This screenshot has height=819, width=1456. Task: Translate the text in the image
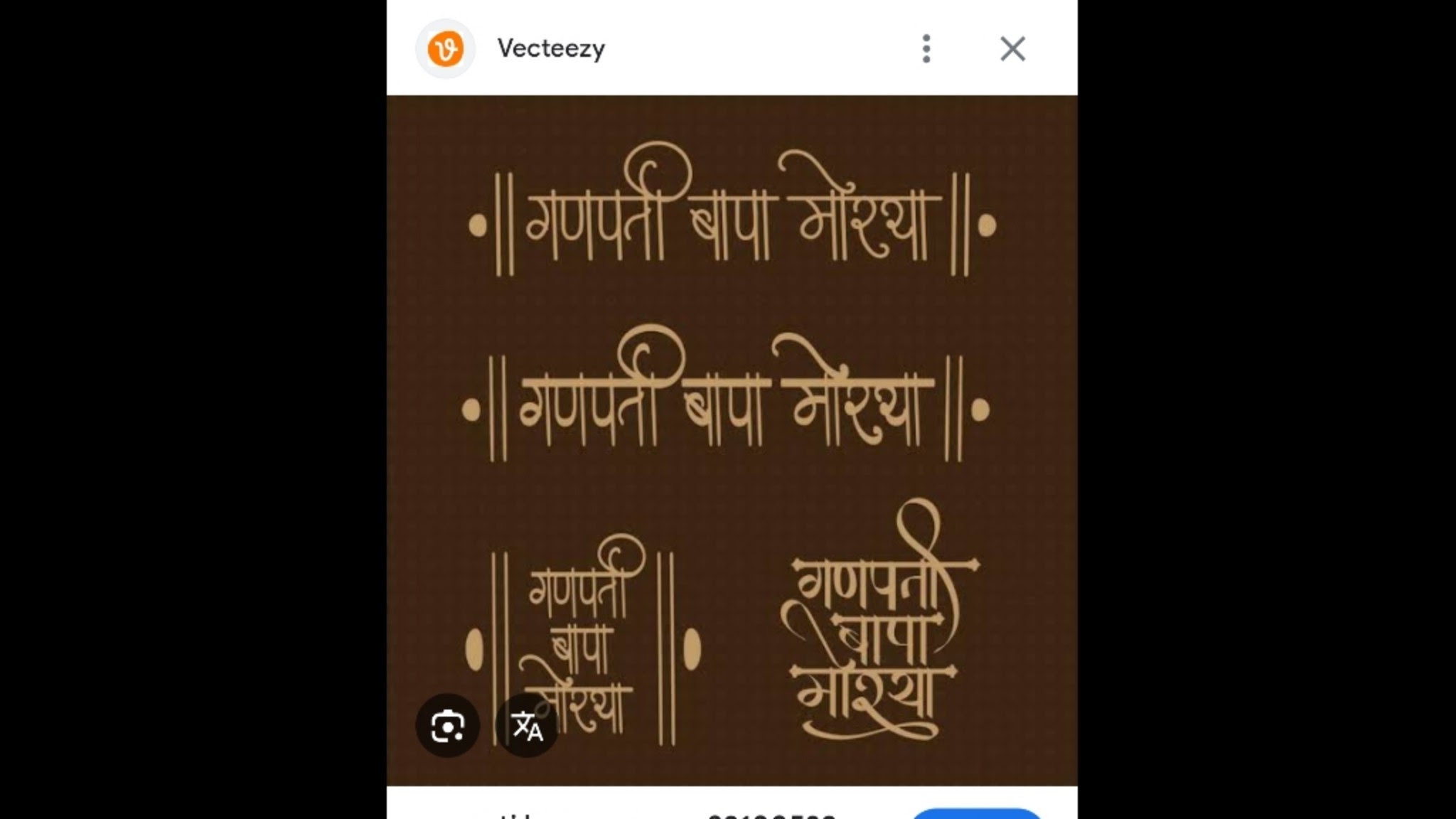527,725
